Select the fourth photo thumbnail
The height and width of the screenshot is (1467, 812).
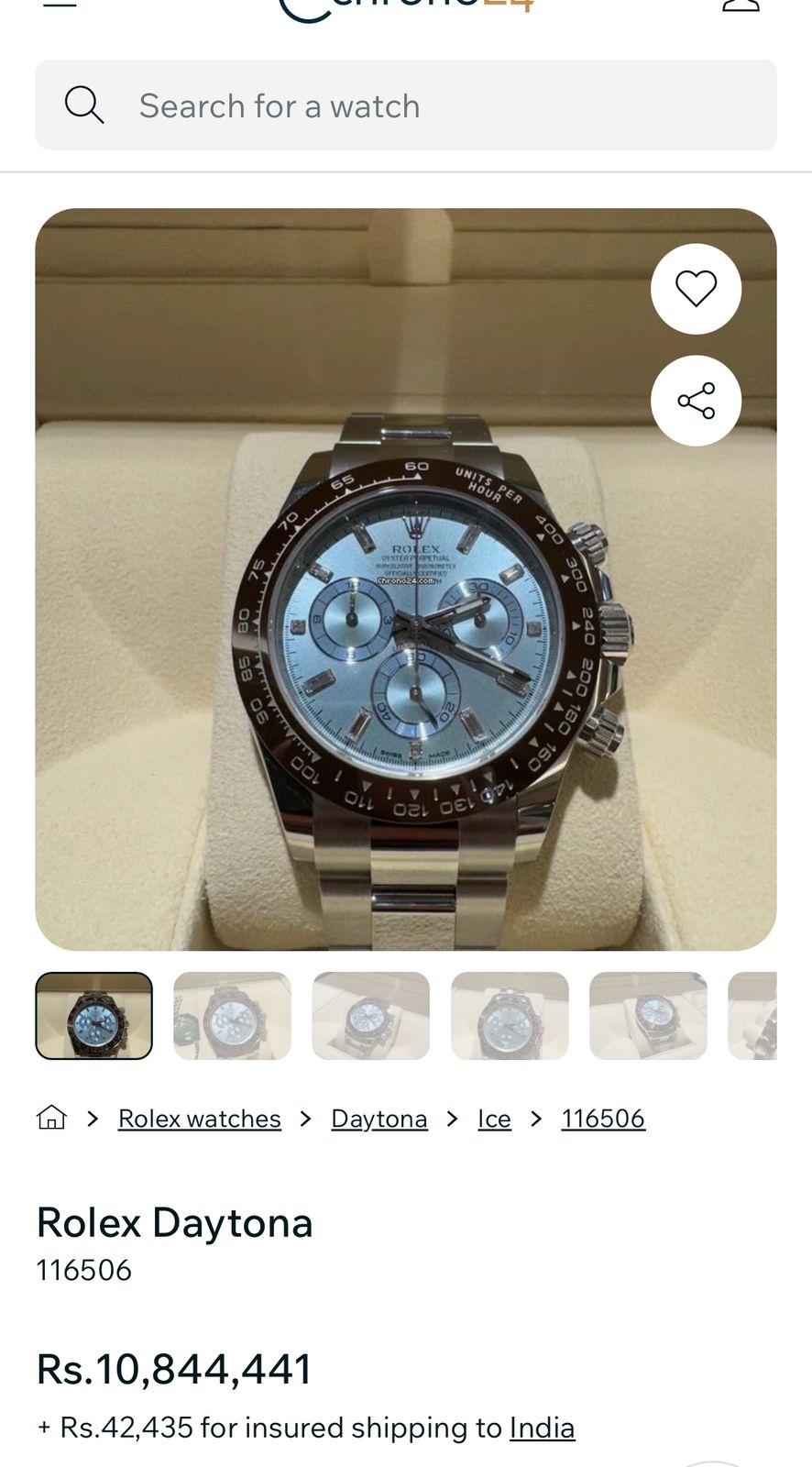click(510, 1016)
